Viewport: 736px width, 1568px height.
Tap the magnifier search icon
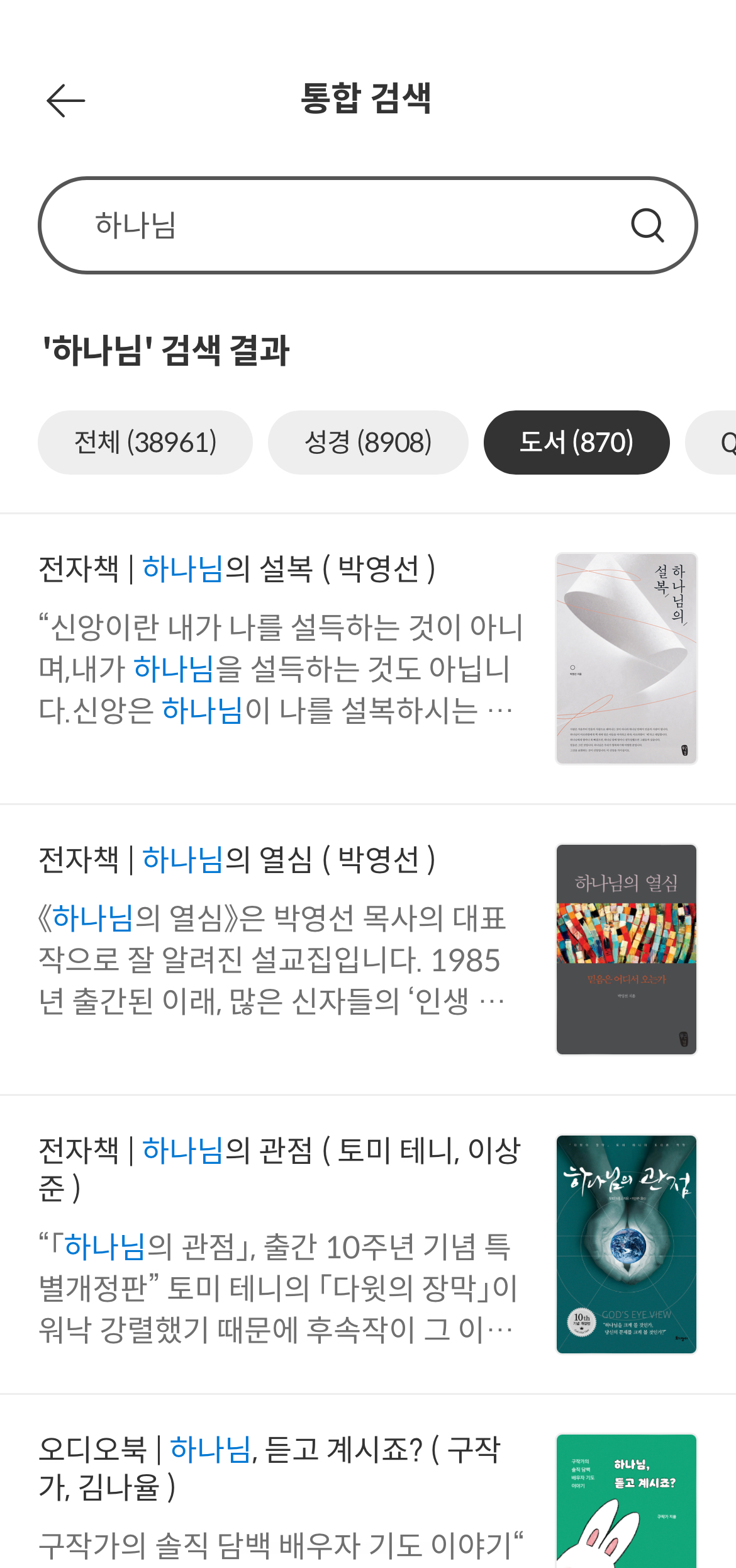pos(647,225)
